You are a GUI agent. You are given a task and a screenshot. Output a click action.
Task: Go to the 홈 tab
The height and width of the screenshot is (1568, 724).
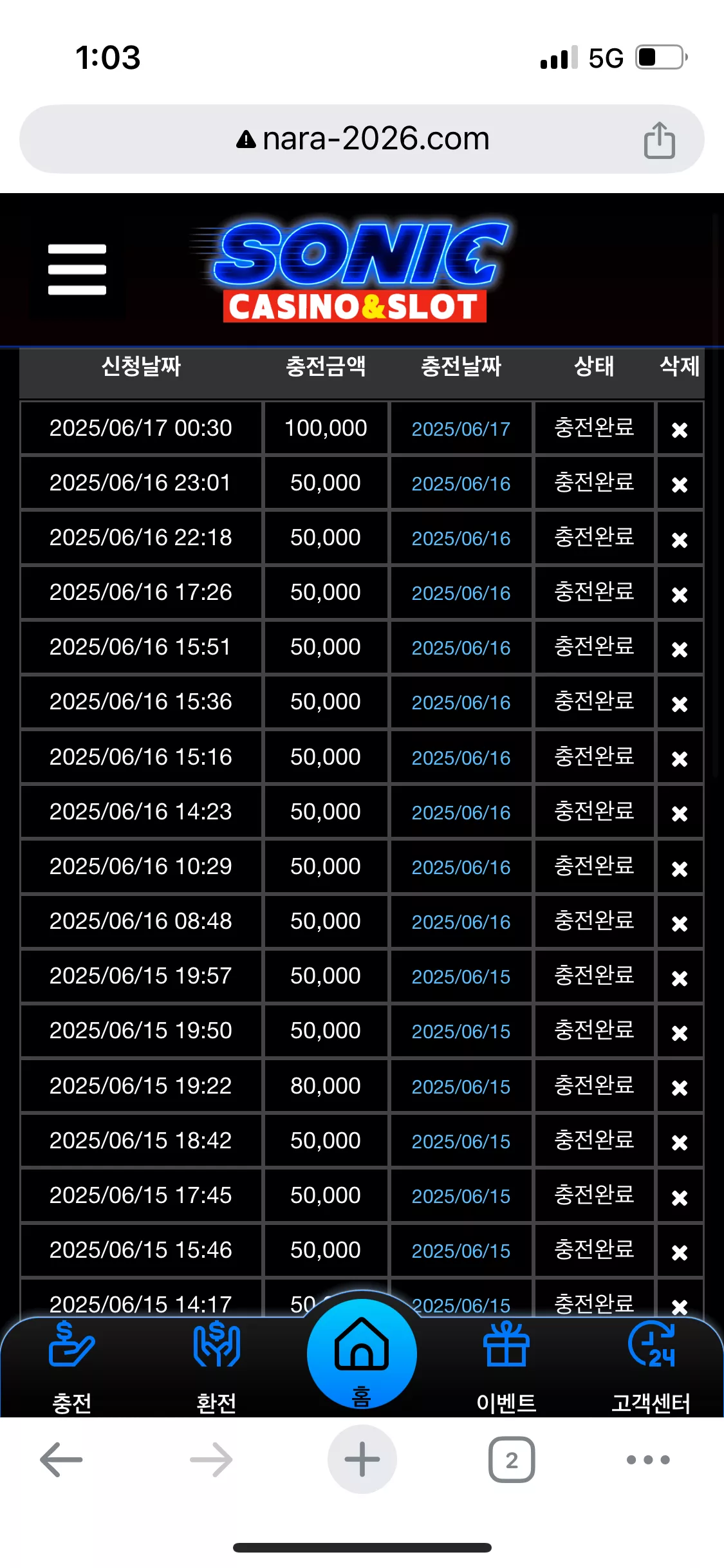(362, 1354)
